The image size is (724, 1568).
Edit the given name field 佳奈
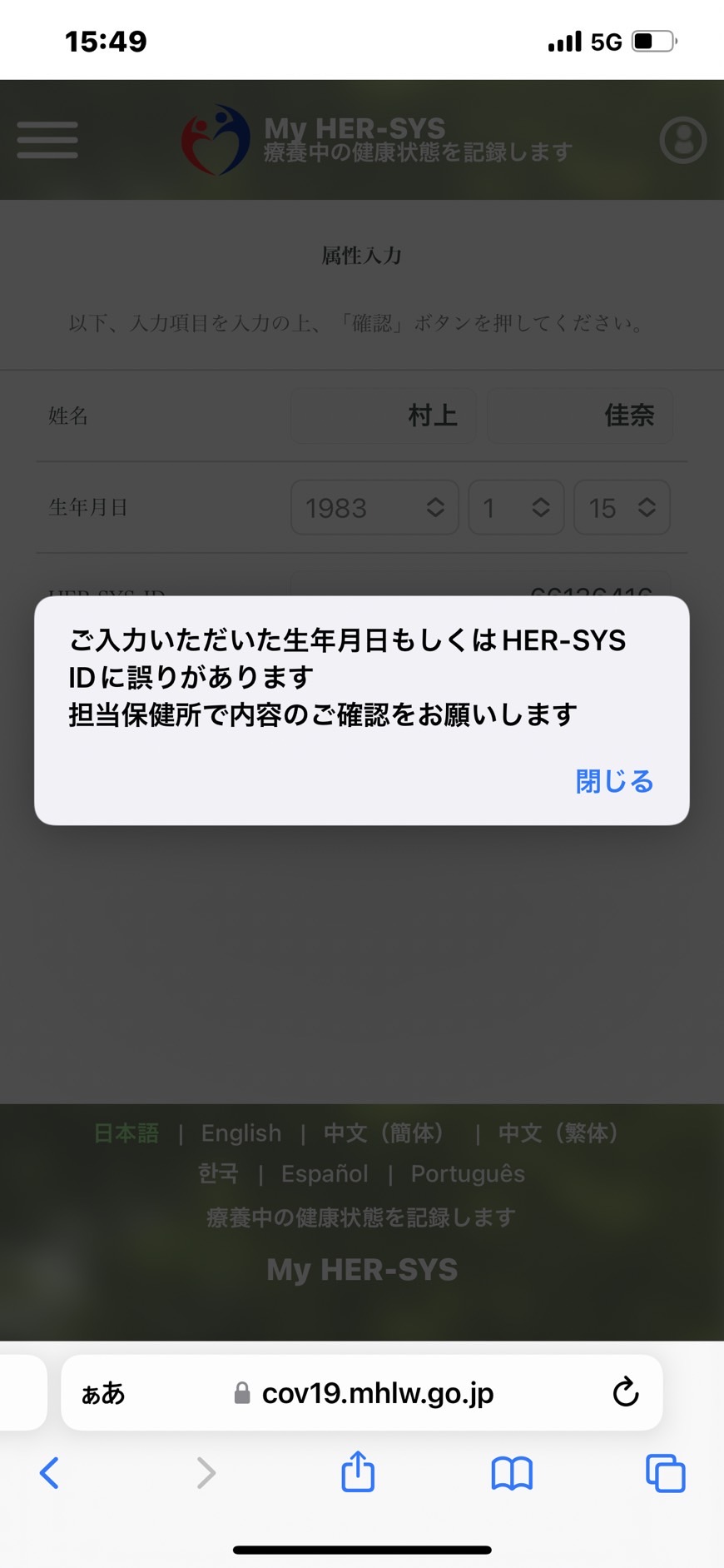click(x=580, y=415)
